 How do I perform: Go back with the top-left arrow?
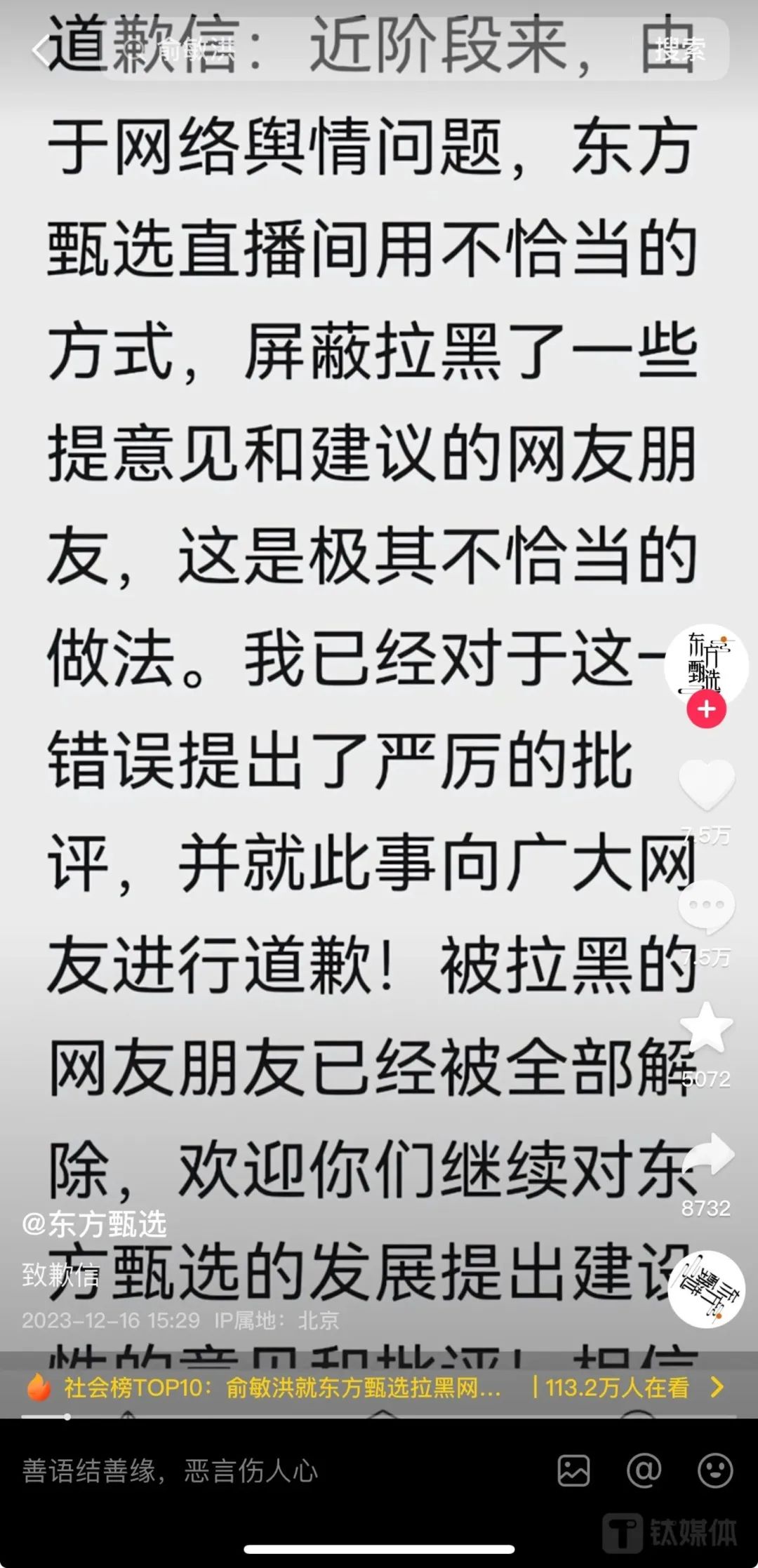42,51
